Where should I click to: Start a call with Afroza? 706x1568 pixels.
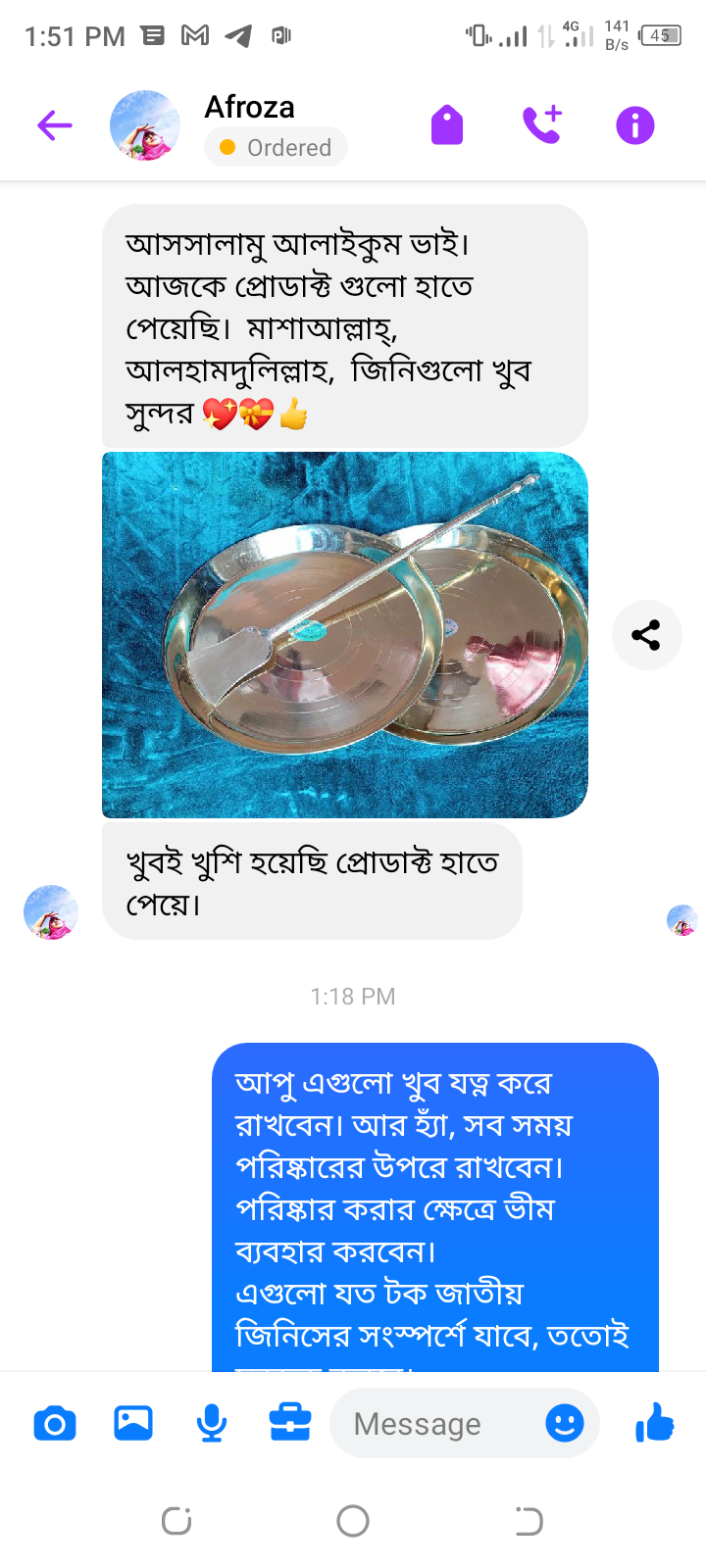tap(541, 125)
